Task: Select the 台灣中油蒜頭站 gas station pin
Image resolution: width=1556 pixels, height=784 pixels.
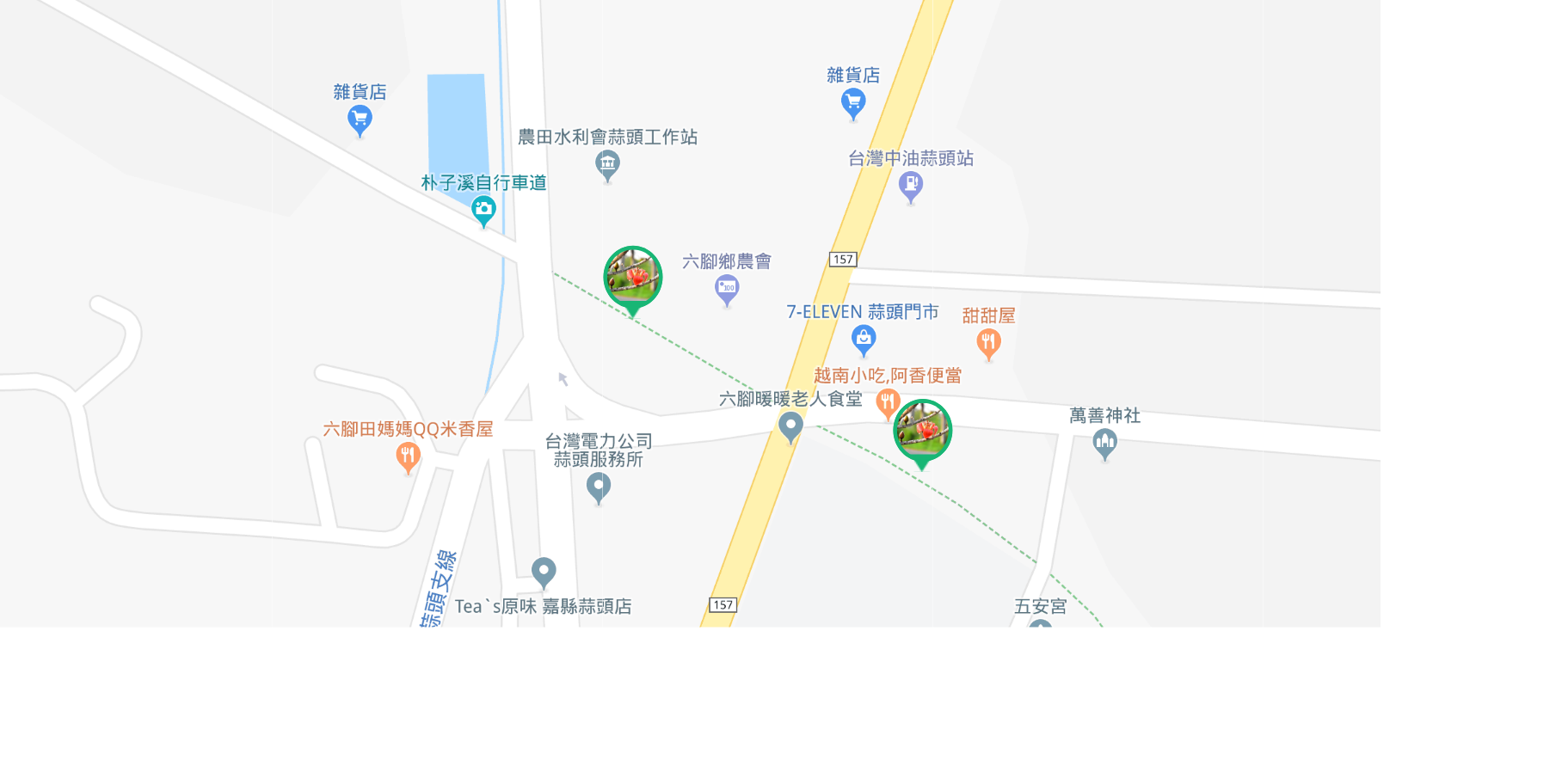Action: (910, 185)
